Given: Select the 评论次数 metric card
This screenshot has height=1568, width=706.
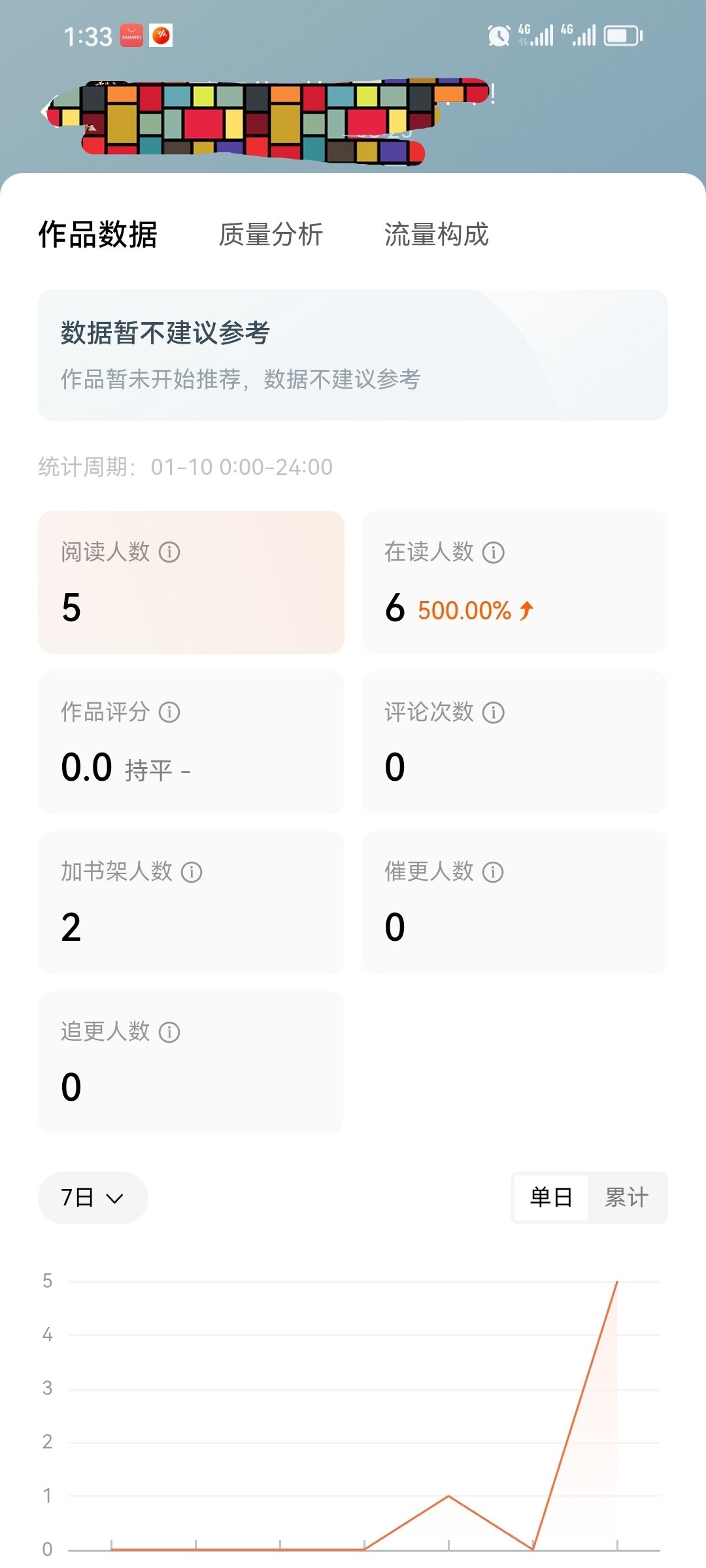Looking at the screenshot, I should (x=514, y=742).
